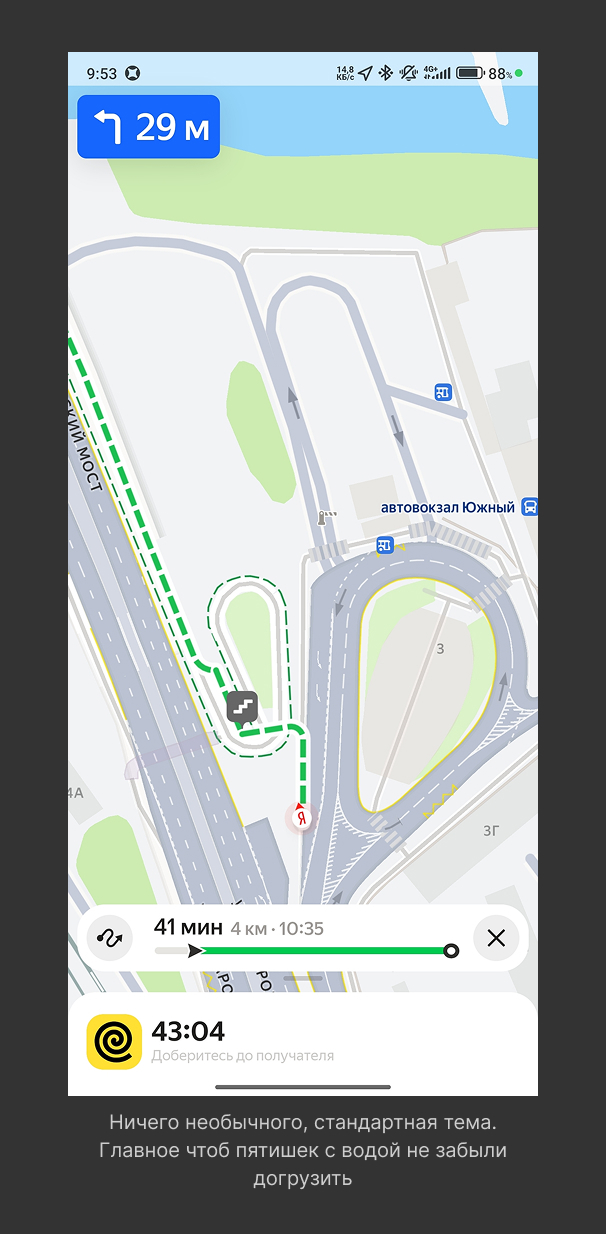Close the navigation route

[x=496, y=938]
